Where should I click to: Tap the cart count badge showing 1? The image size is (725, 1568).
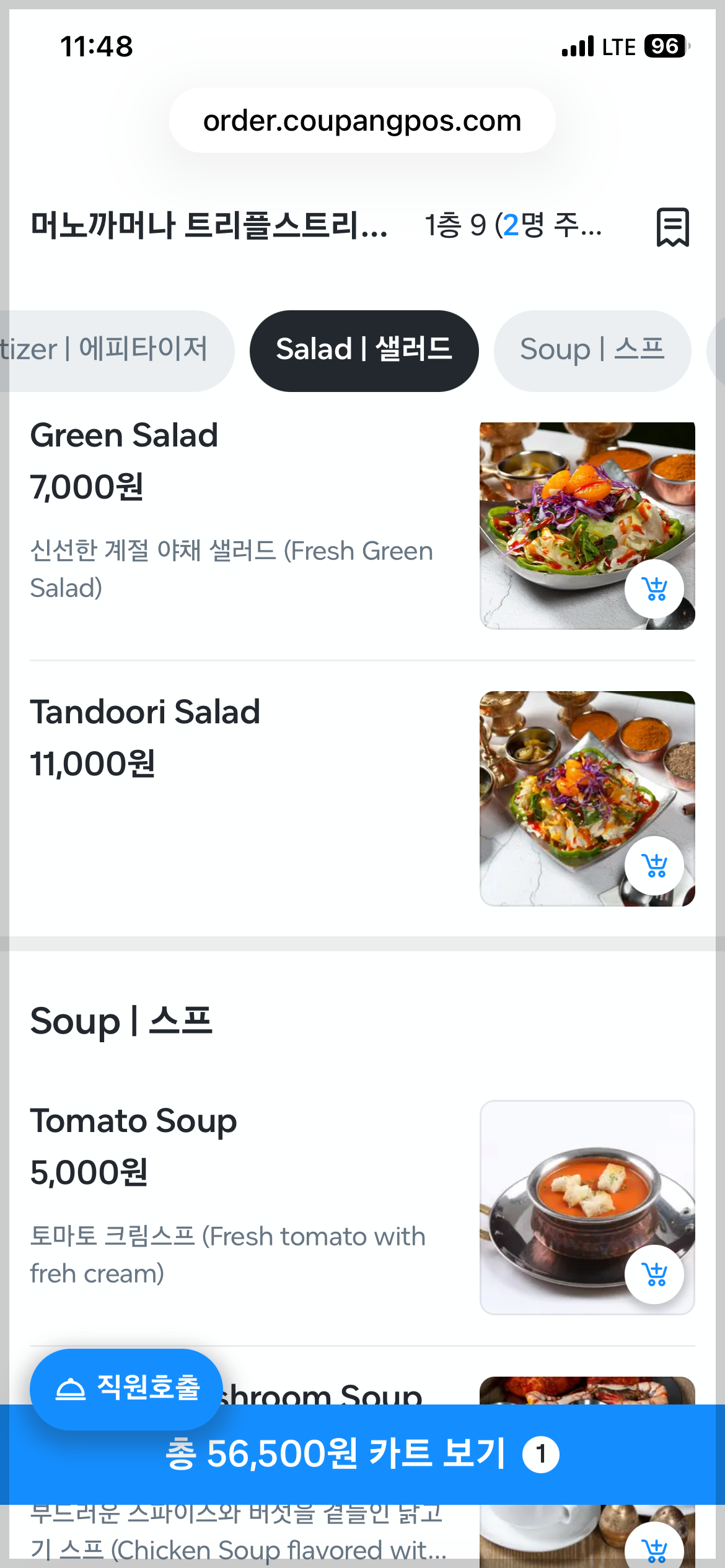(x=540, y=1455)
